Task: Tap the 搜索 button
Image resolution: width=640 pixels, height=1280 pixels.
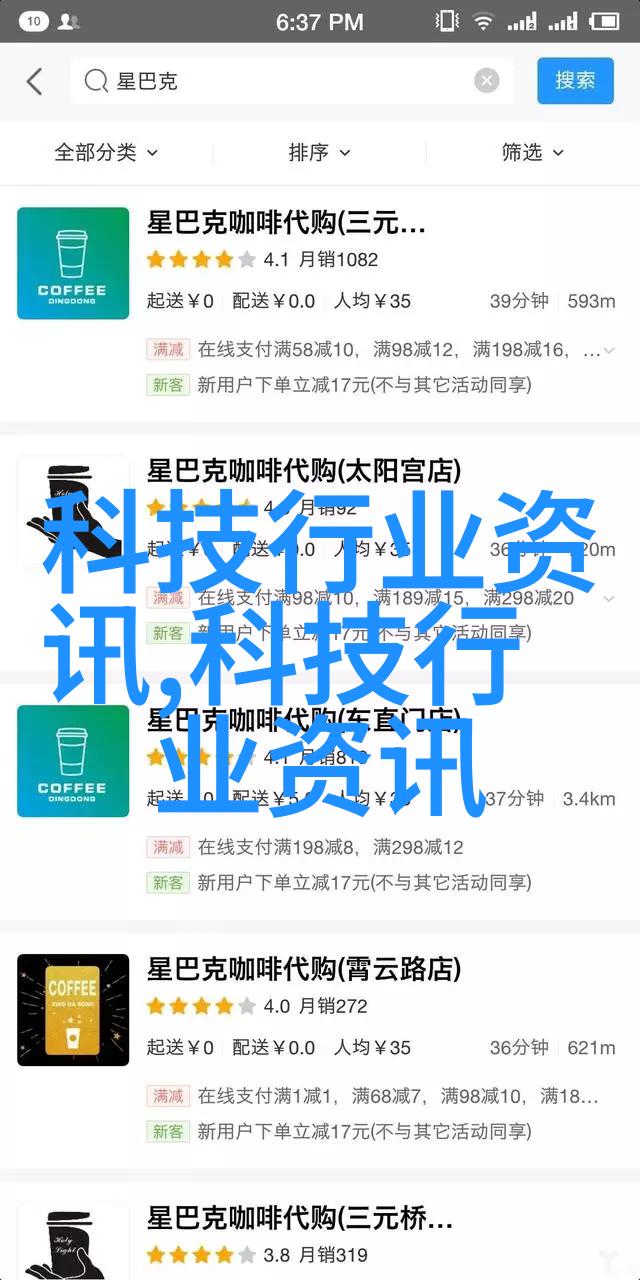Action: click(575, 81)
